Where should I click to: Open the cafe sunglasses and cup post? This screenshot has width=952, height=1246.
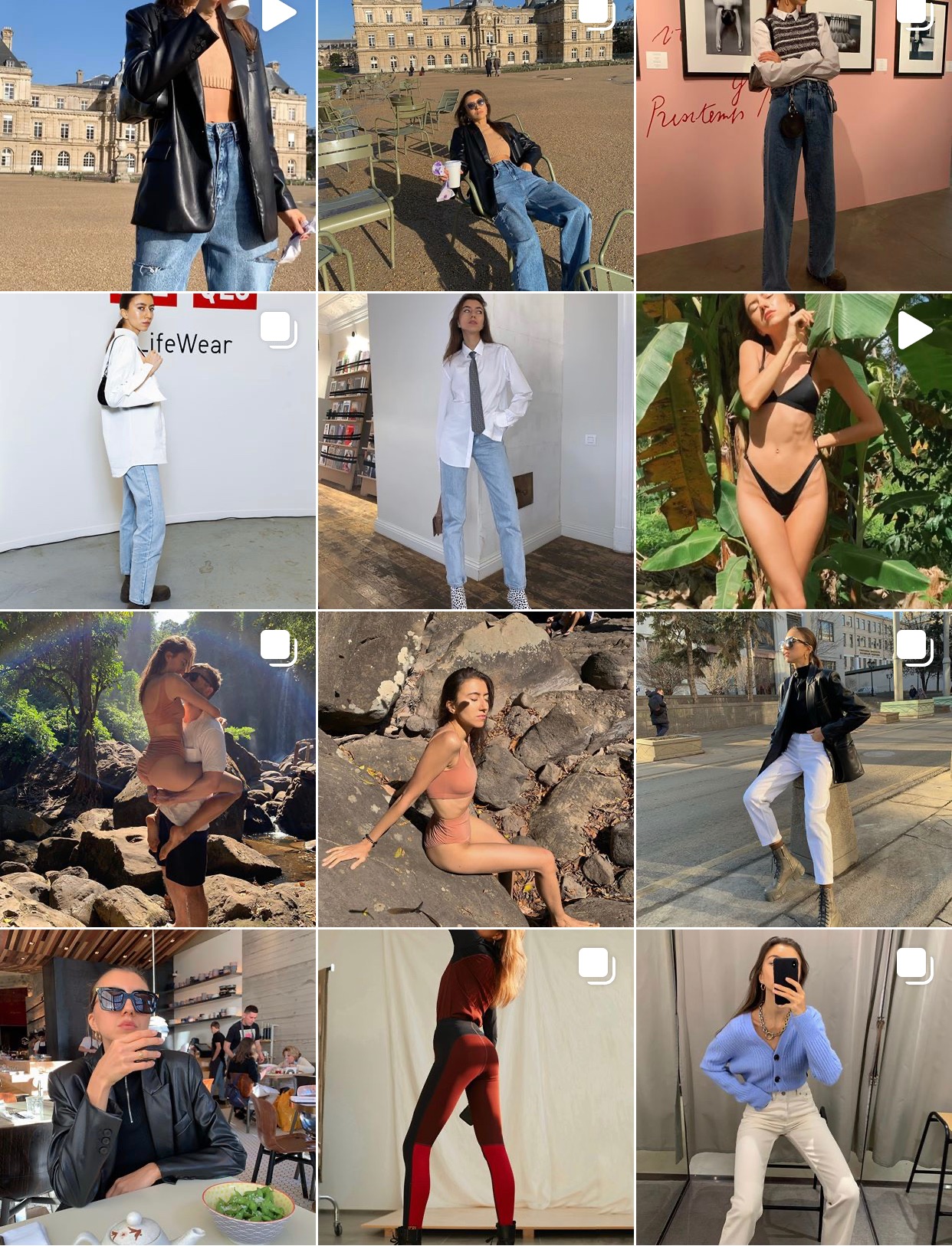point(157,1087)
